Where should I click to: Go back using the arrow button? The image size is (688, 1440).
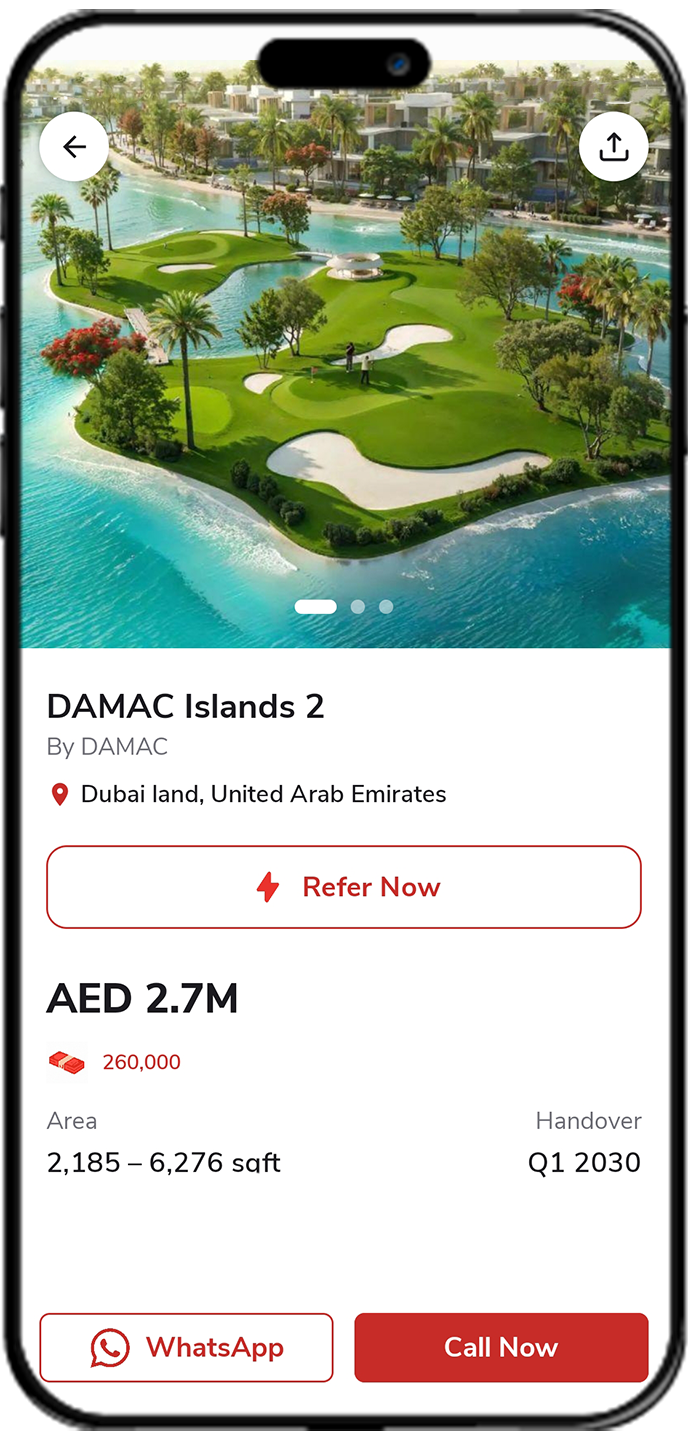point(74,147)
